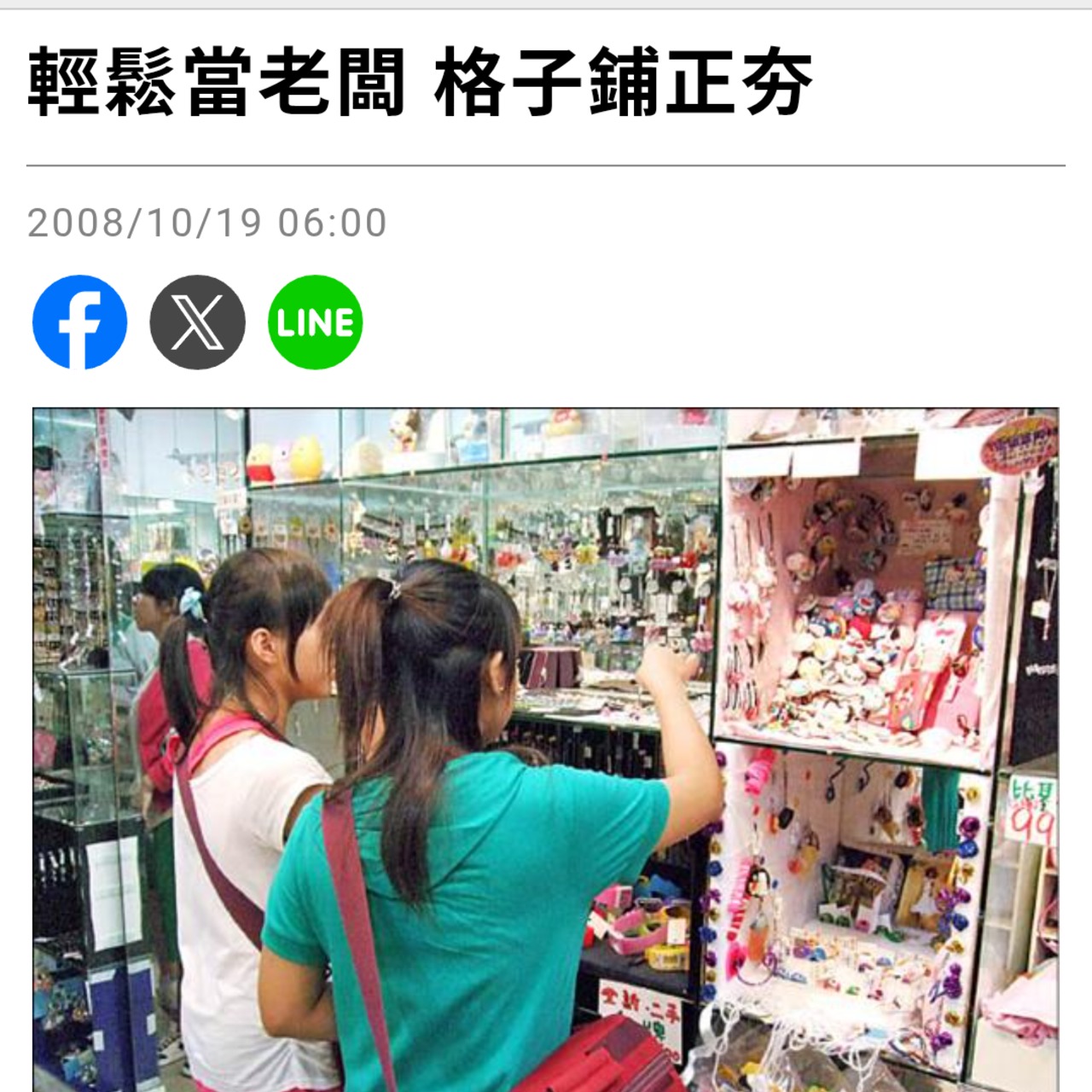
Task: Open the article photo of shoppers
Action: [546, 749]
